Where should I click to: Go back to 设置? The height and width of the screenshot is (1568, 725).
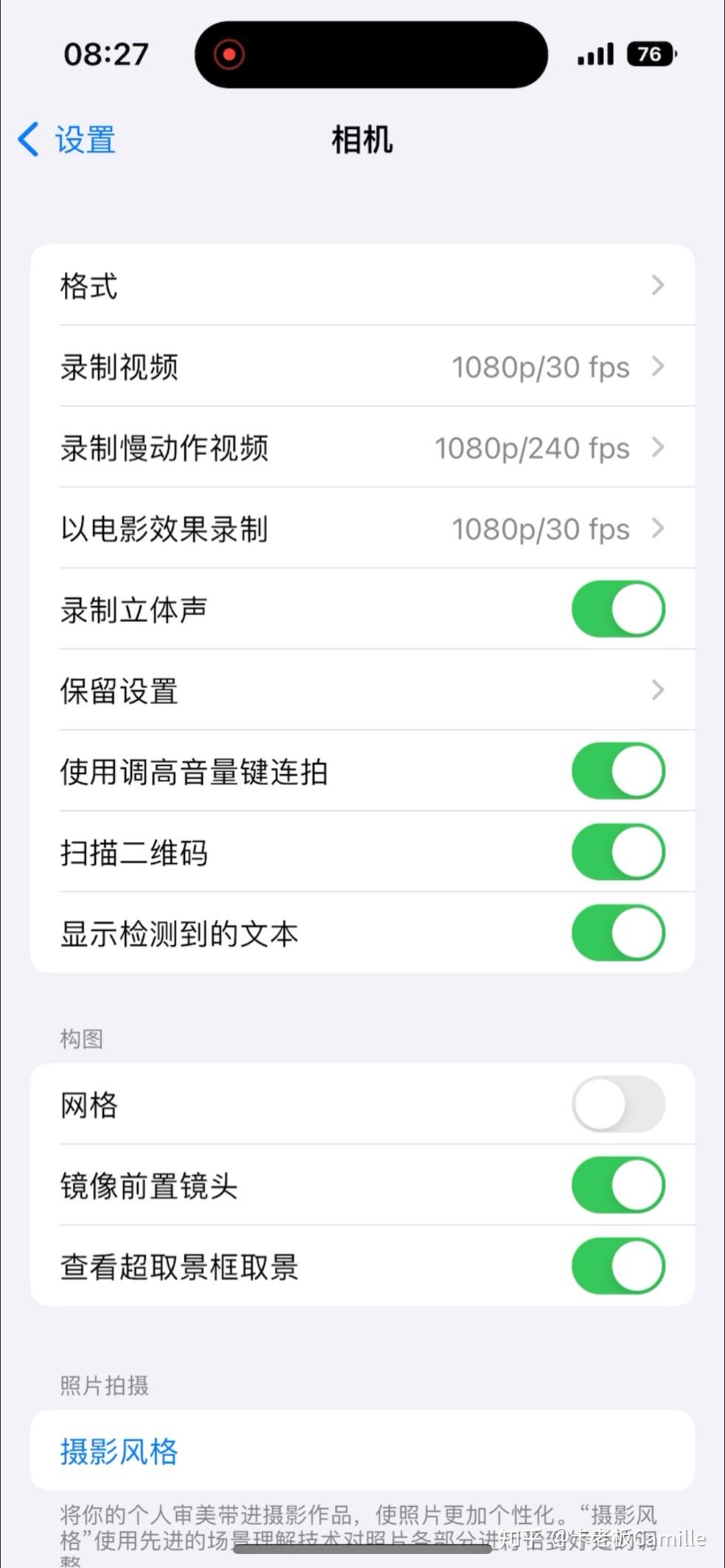68,140
